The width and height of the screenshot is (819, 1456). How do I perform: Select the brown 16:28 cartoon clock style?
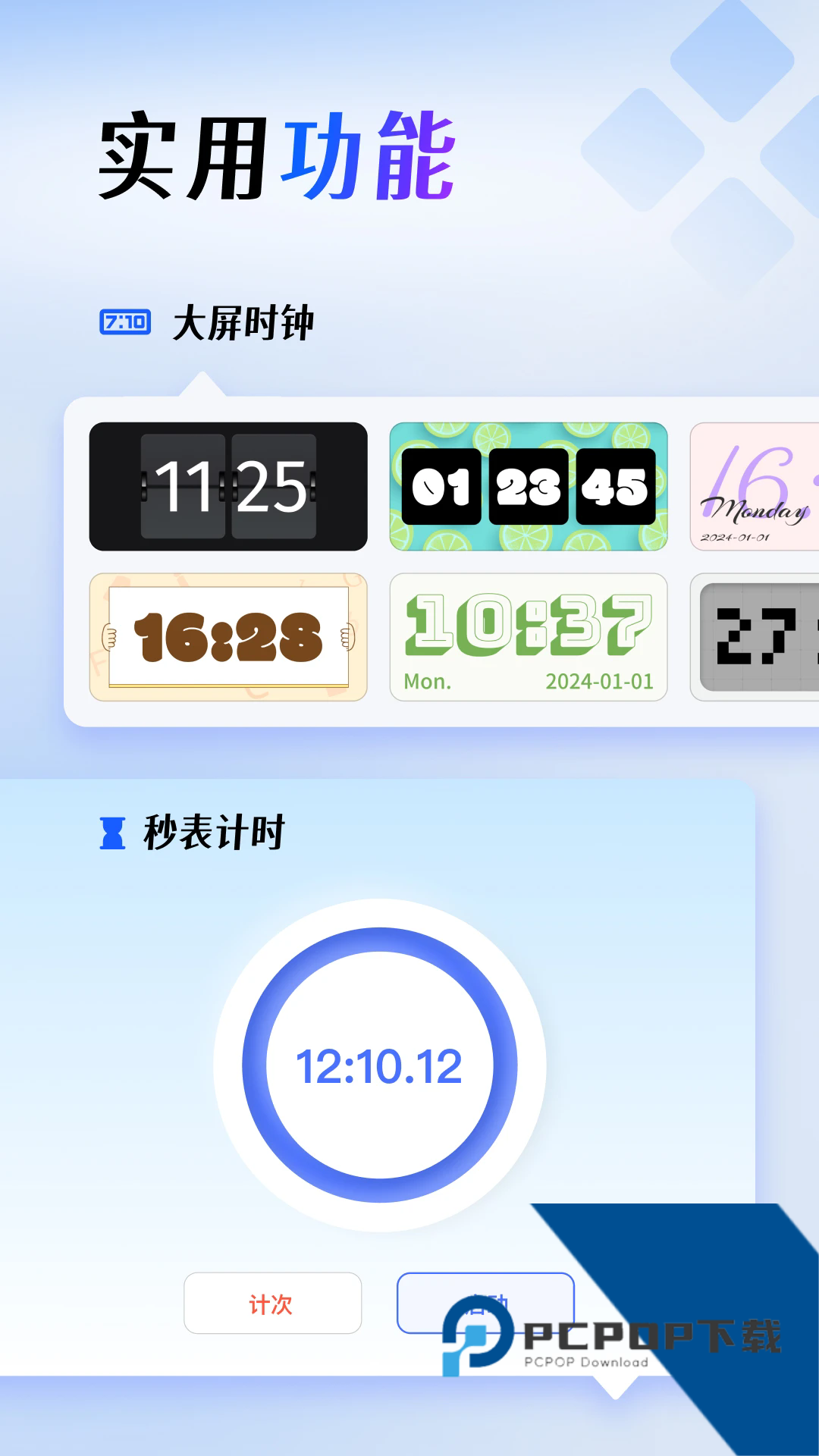click(227, 637)
